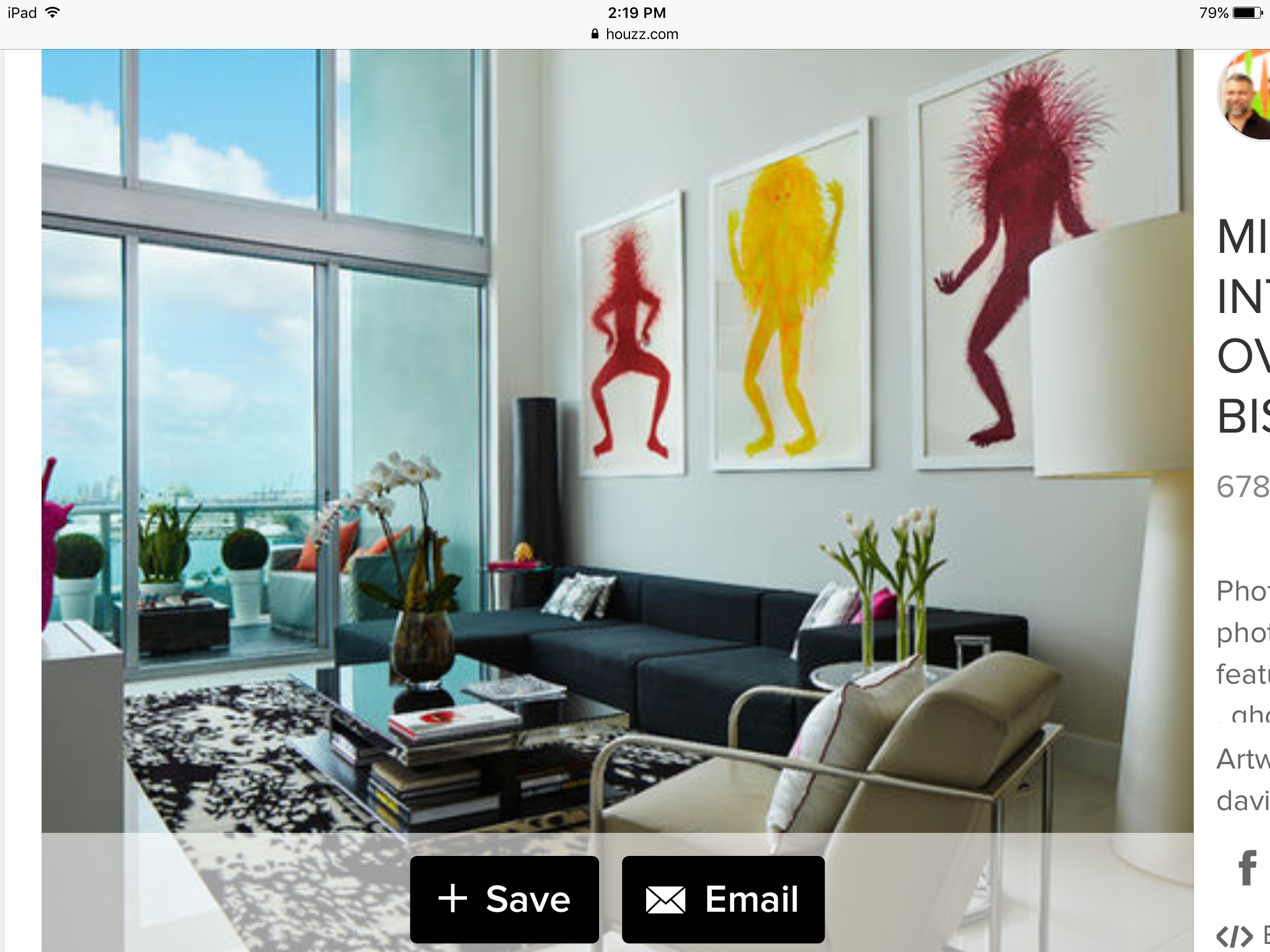Email this living room photo
1270x952 pixels.
tap(722, 899)
